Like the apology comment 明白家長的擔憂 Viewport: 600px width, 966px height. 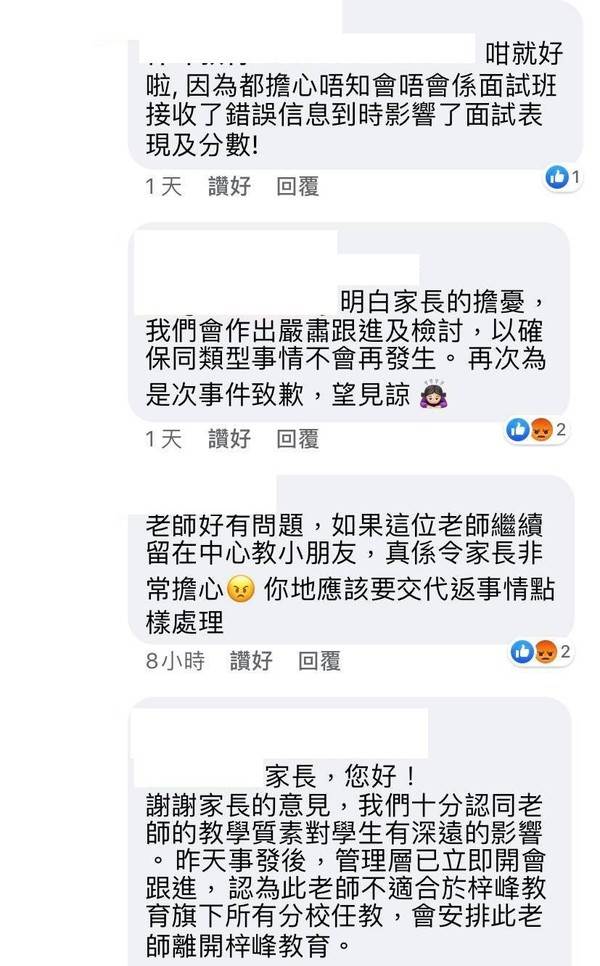(229, 438)
